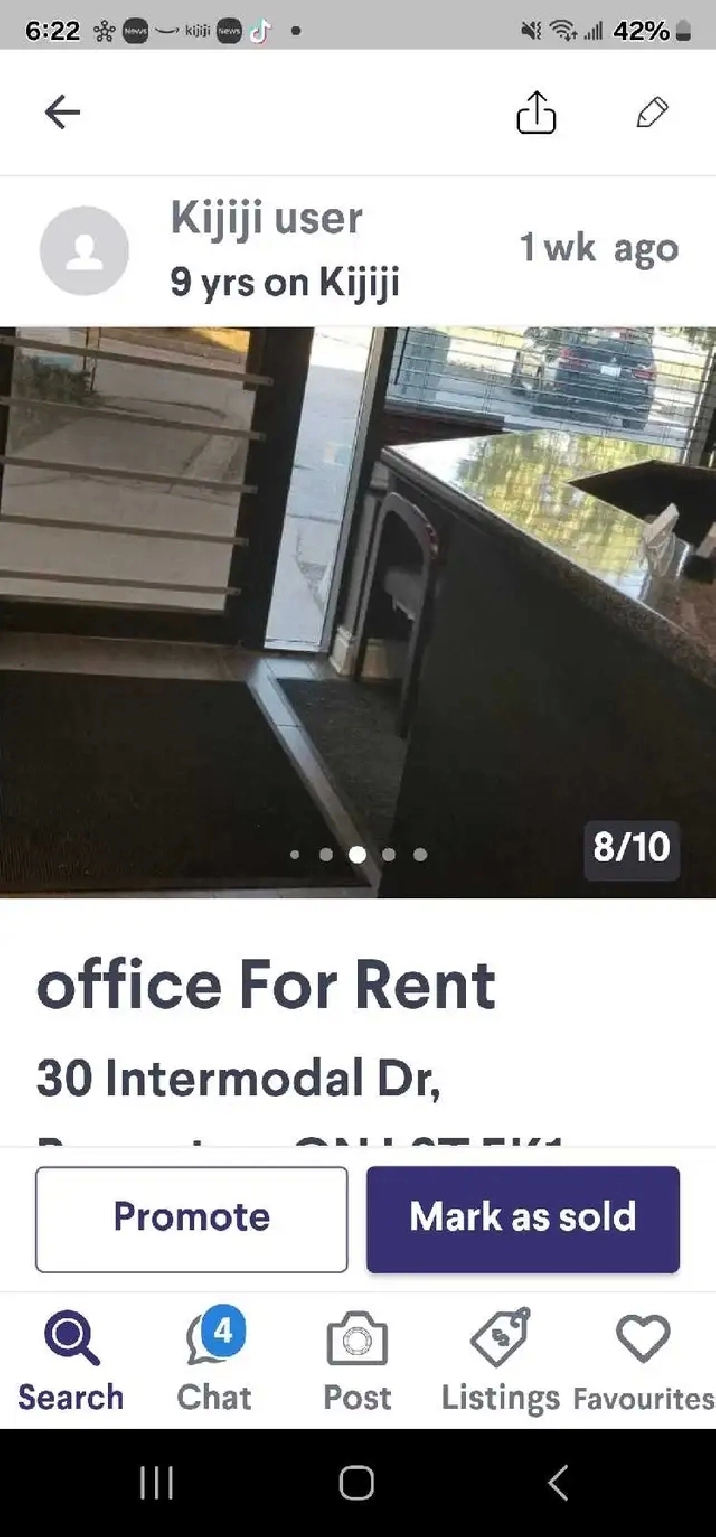Image resolution: width=716 pixels, height=1537 pixels.
Task: Share this office listing
Action: tap(535, 113)
